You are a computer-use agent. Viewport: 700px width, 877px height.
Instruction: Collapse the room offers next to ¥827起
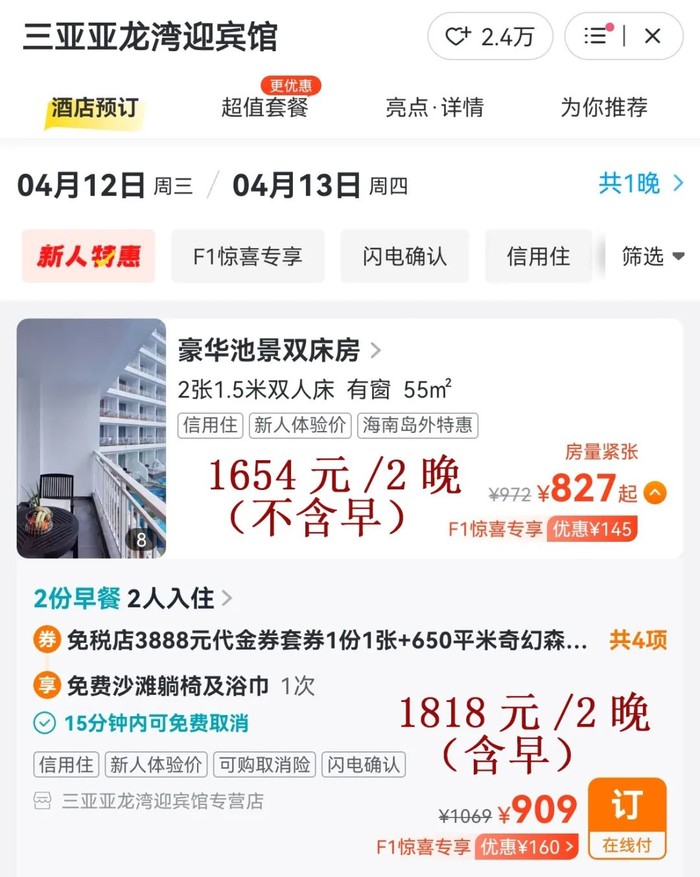655,492
